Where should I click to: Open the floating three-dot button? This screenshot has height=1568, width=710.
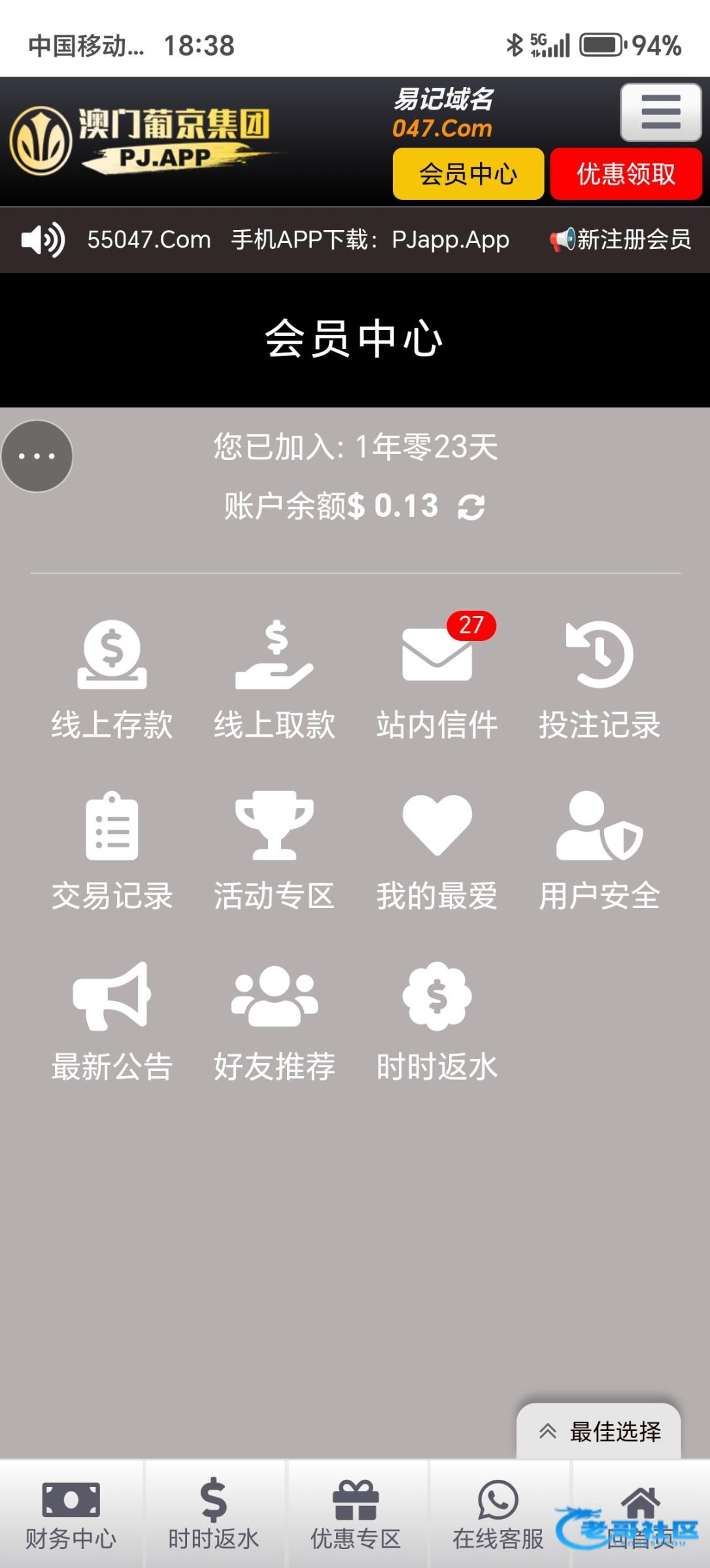tap(37, 456)
